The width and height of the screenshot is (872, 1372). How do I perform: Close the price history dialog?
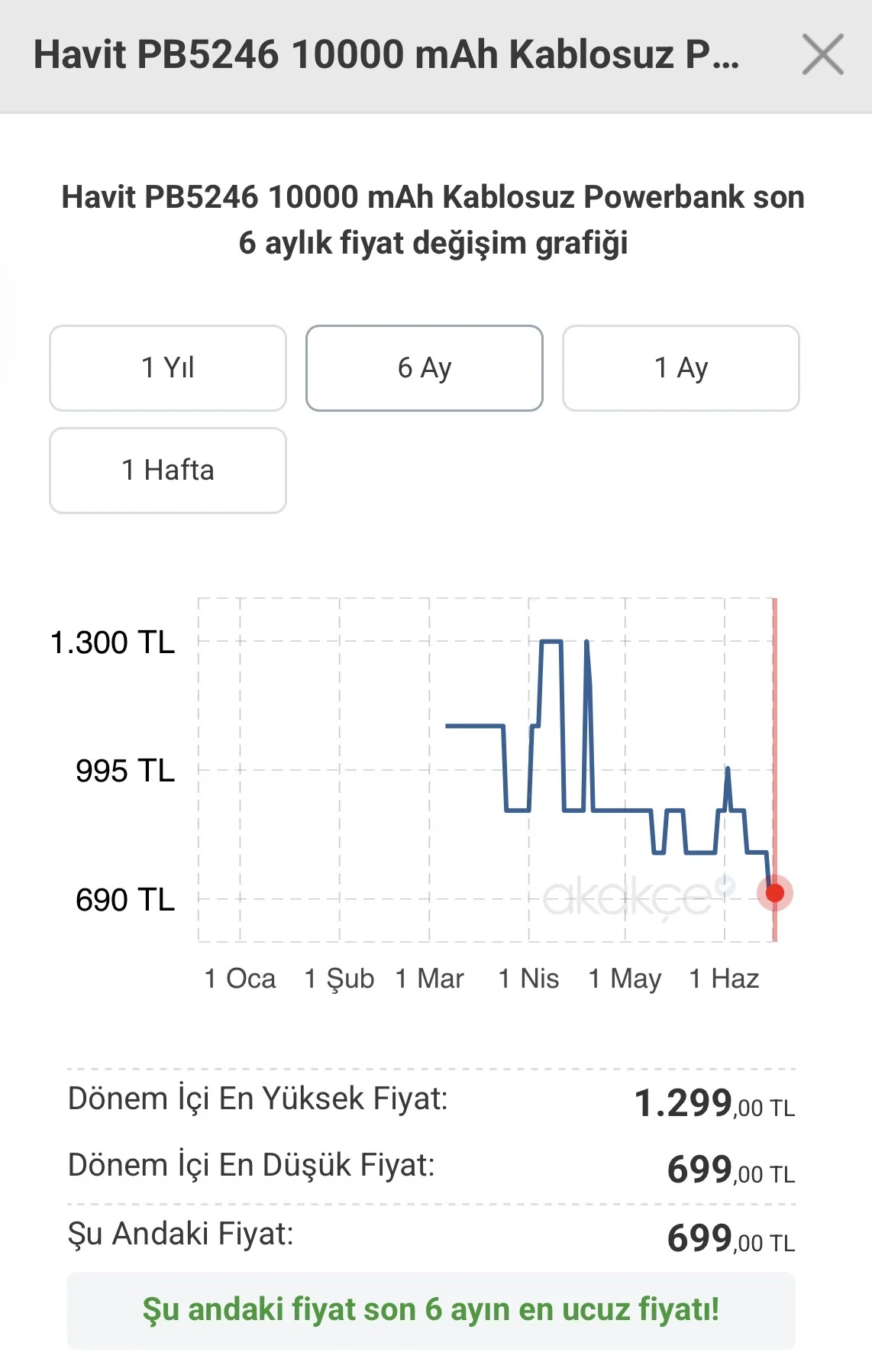pyautogui.click(x=822, y=55)
